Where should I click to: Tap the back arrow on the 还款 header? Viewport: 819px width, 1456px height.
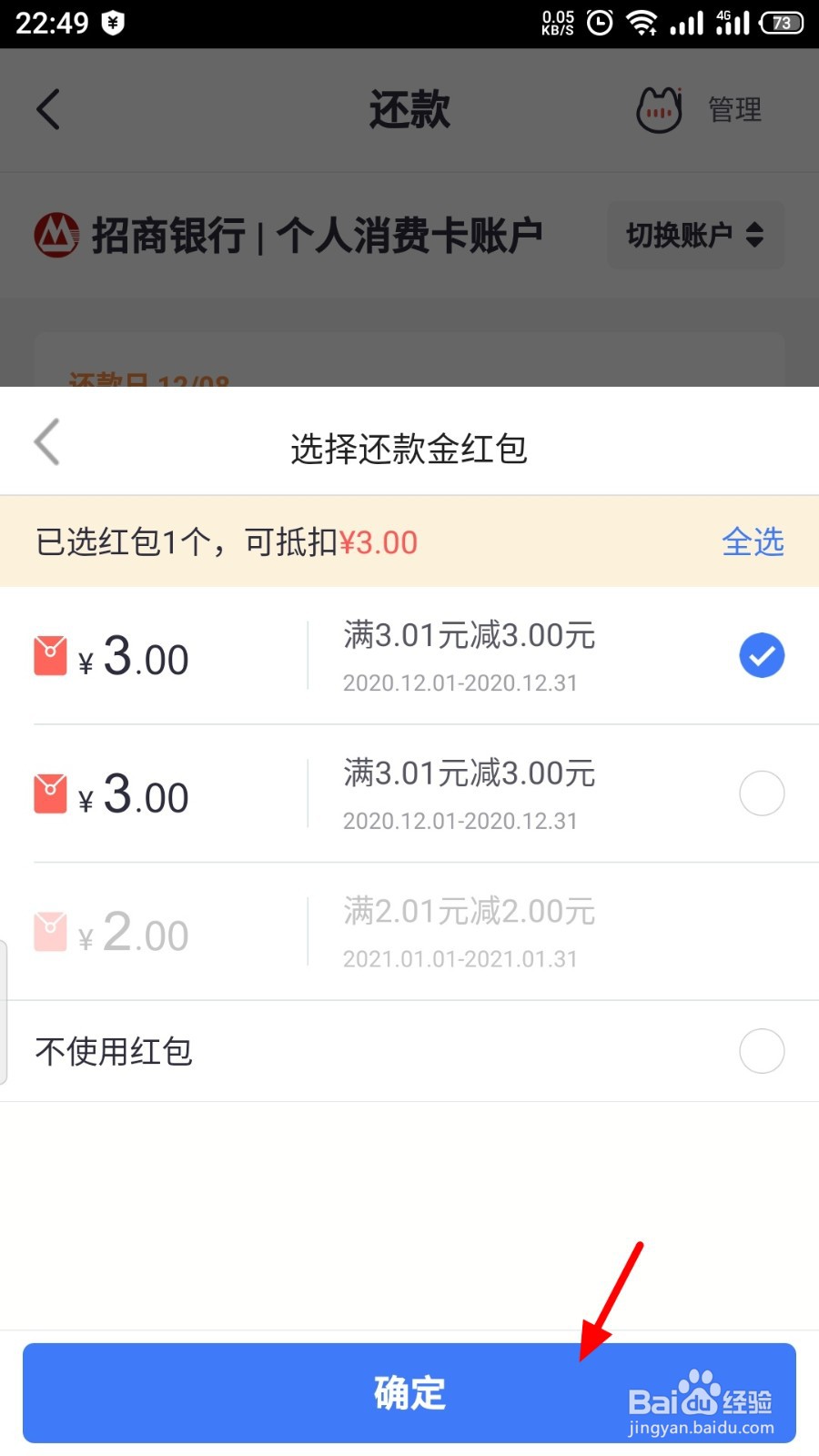47,109
